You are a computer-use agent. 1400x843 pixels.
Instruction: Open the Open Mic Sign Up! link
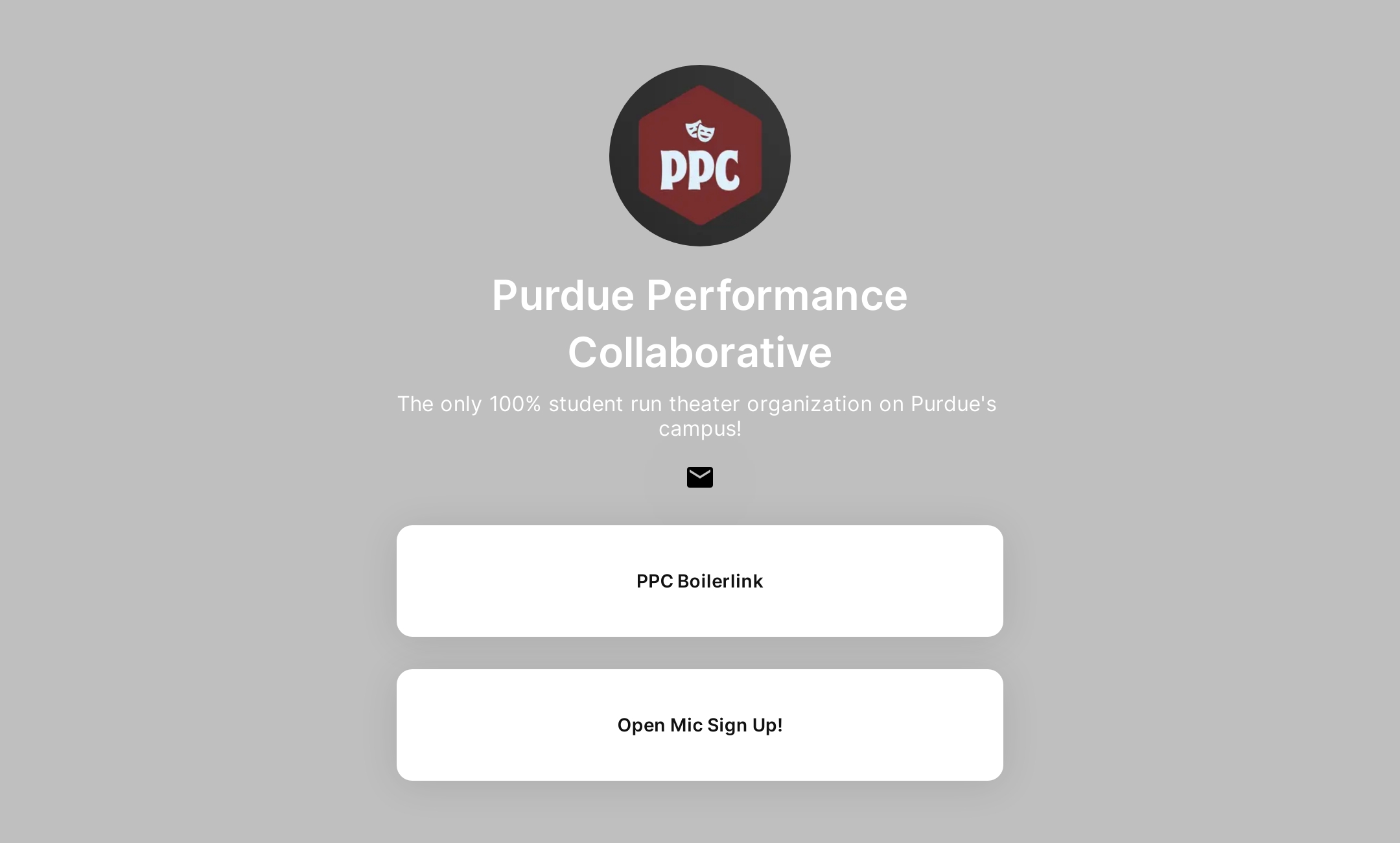point(700,725)
